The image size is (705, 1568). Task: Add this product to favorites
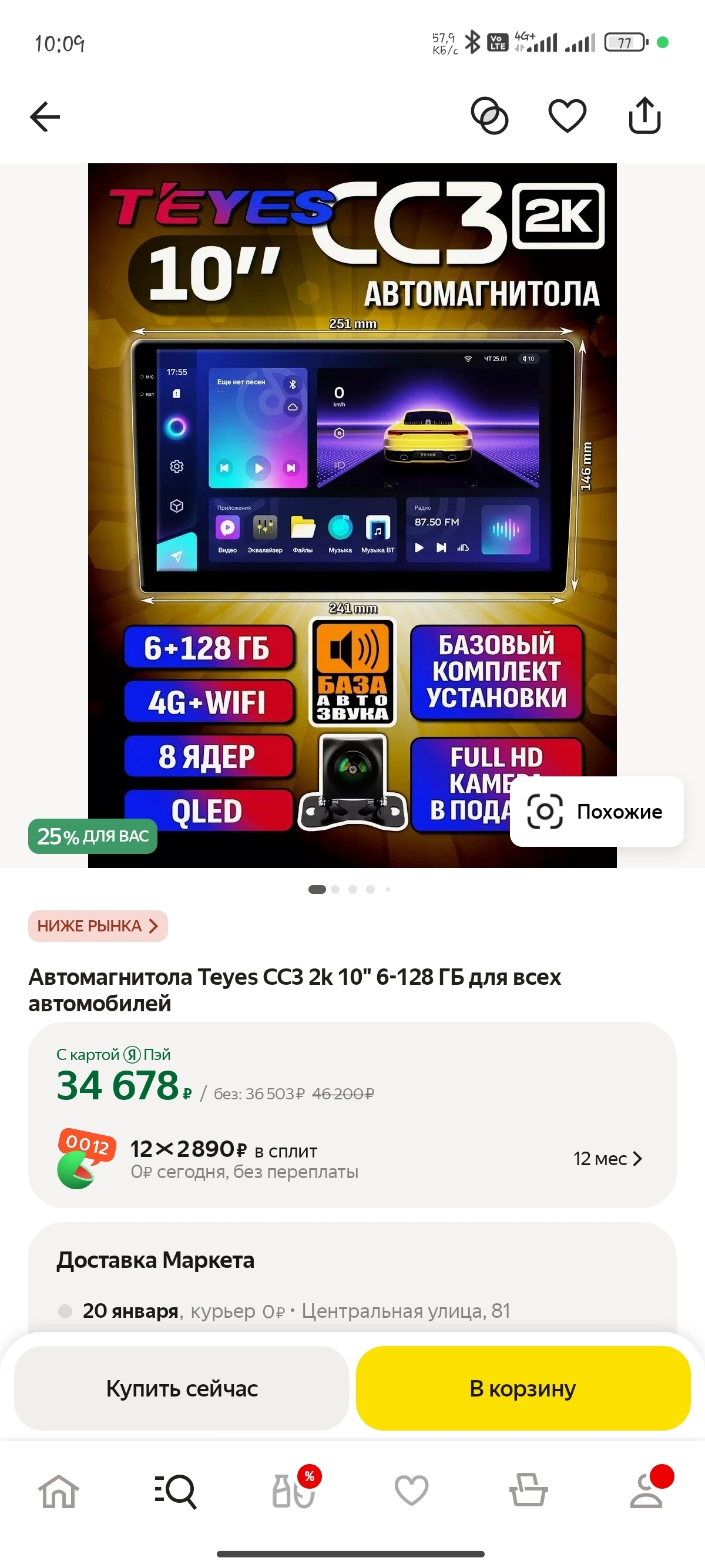tap(567, 116)
